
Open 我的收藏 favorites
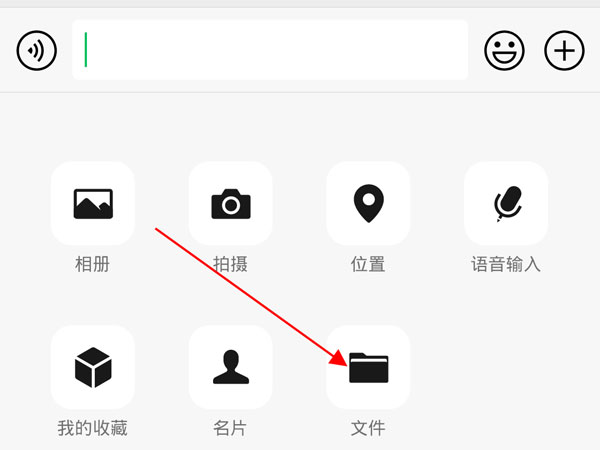[92, 367]
